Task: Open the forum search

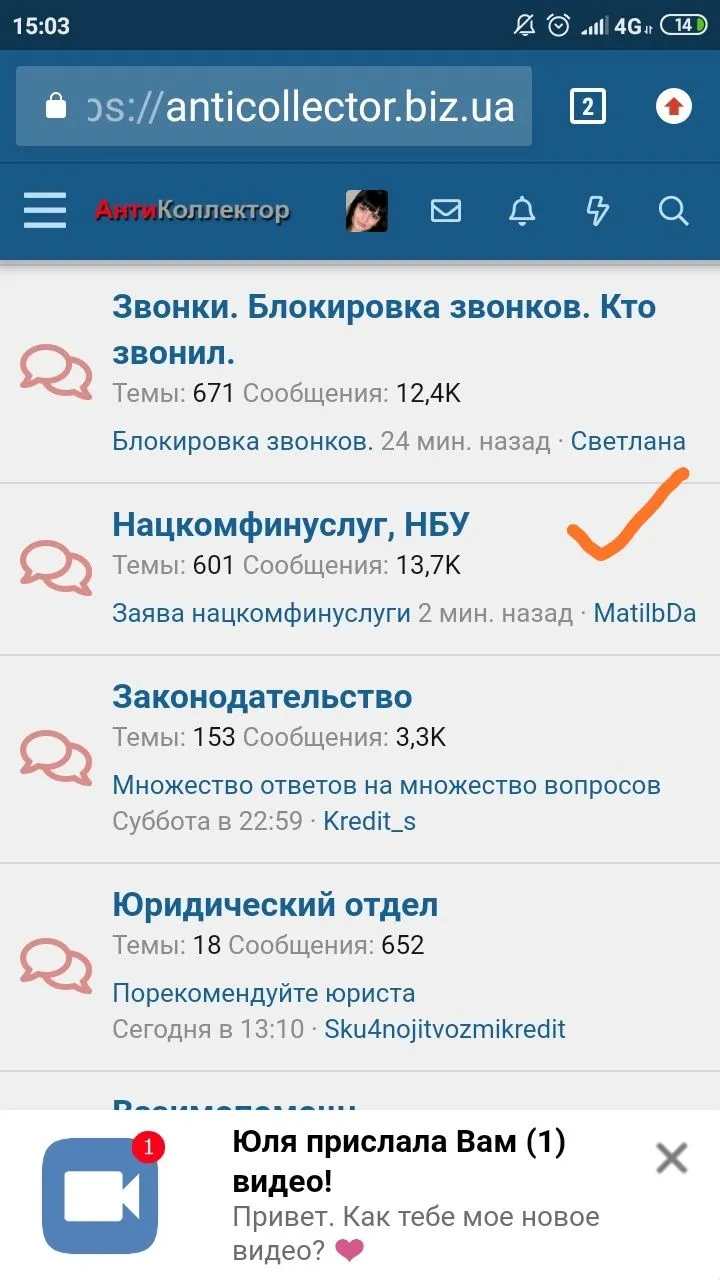Action: coord(673,211)
